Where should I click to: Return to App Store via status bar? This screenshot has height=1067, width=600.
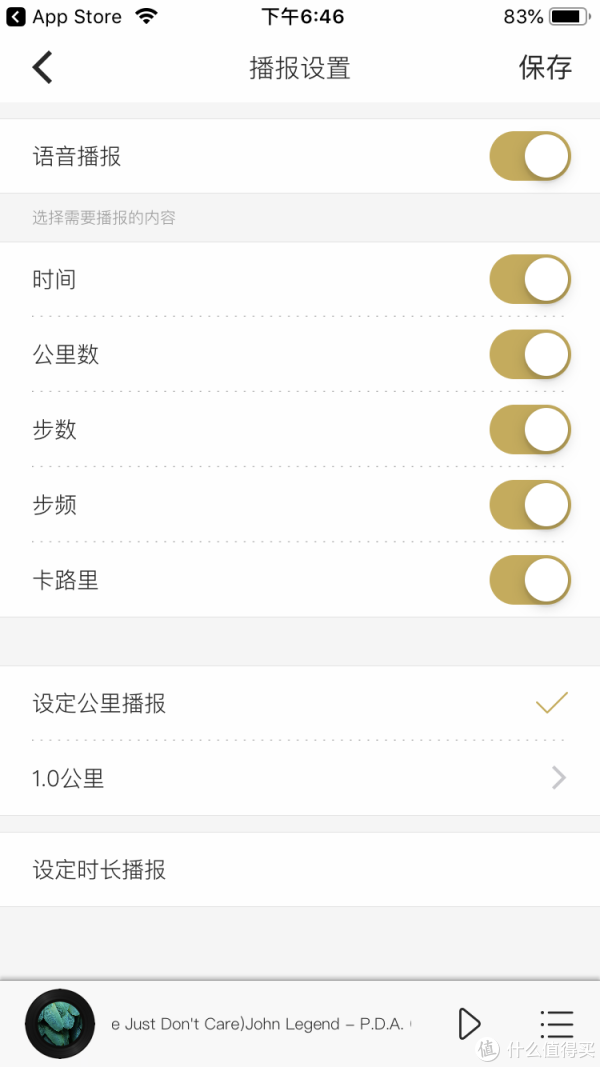64,16
